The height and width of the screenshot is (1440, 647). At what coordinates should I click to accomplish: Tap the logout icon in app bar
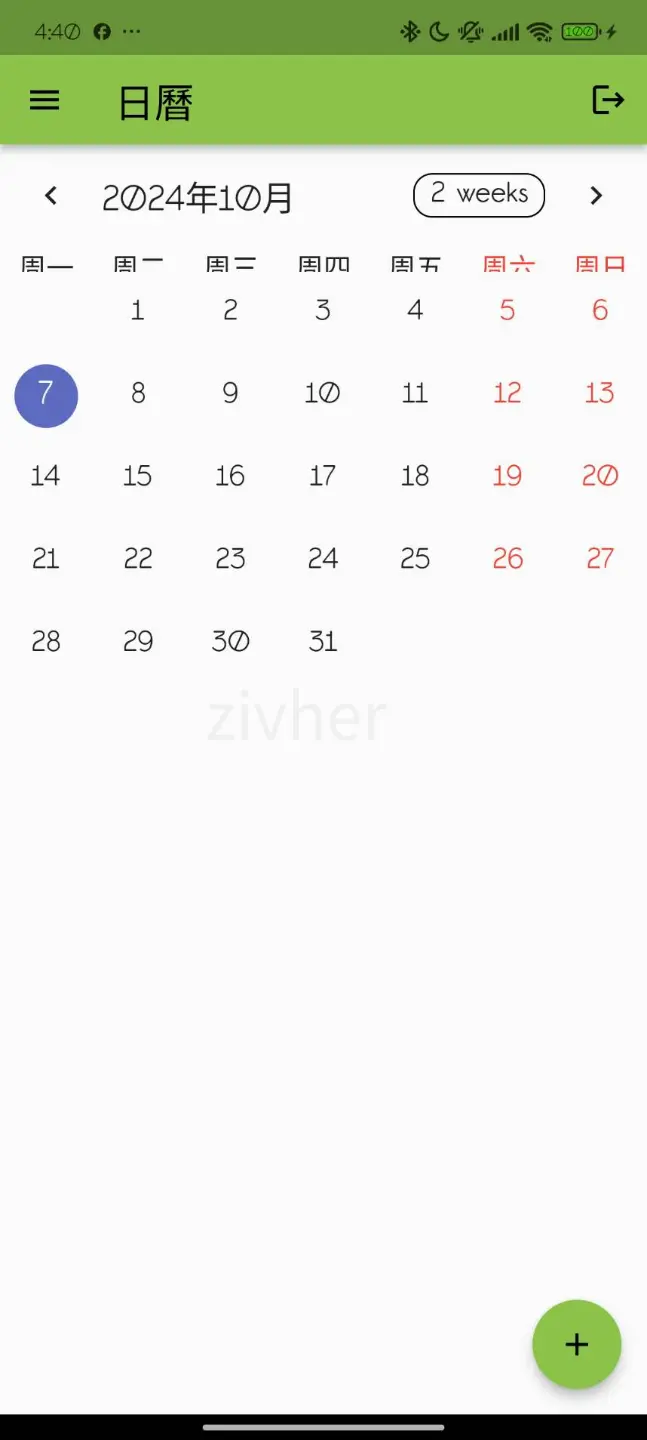(607, 100)
